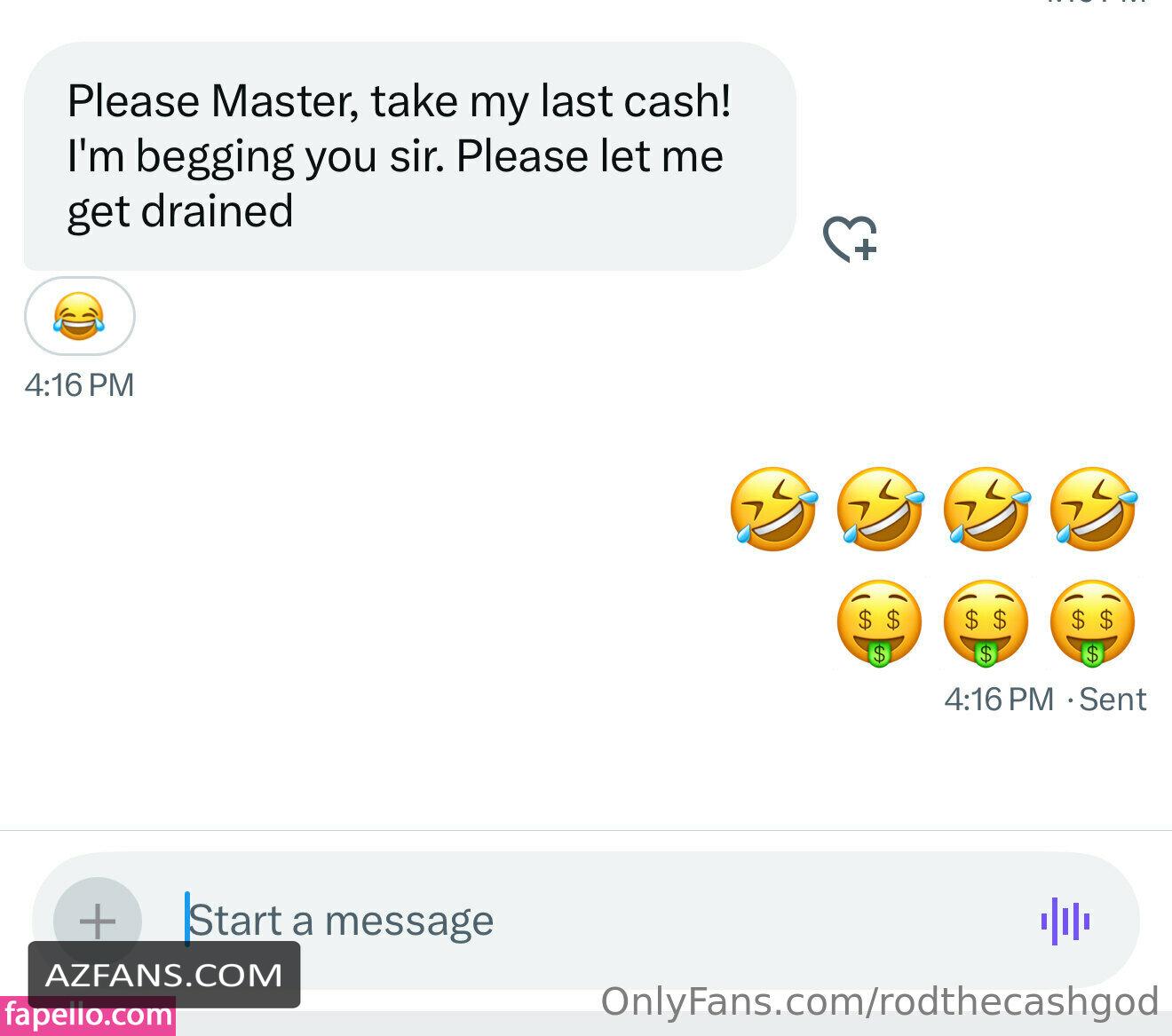Open the plus attachment button

coord(98,921)
